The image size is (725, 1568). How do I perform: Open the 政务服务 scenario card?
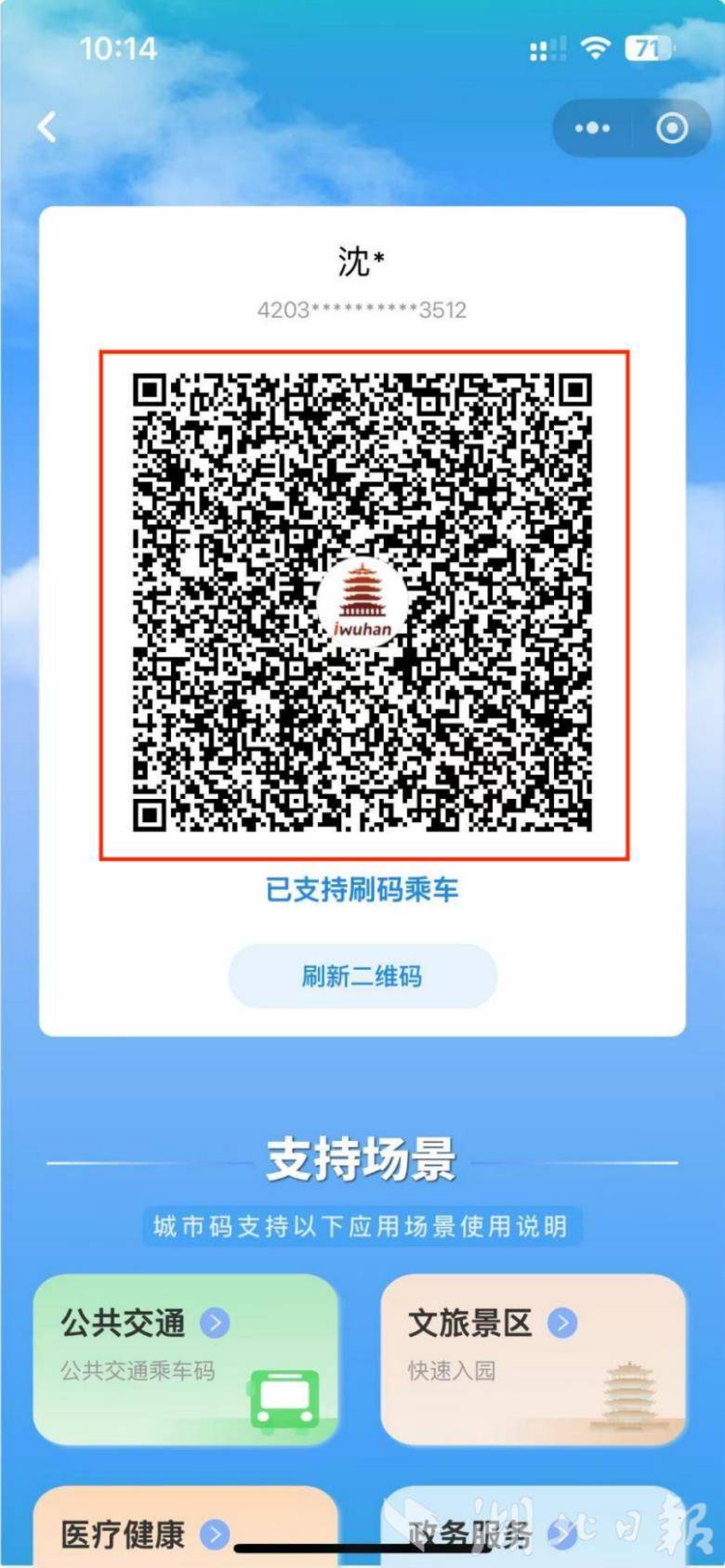click(533, 1528)
